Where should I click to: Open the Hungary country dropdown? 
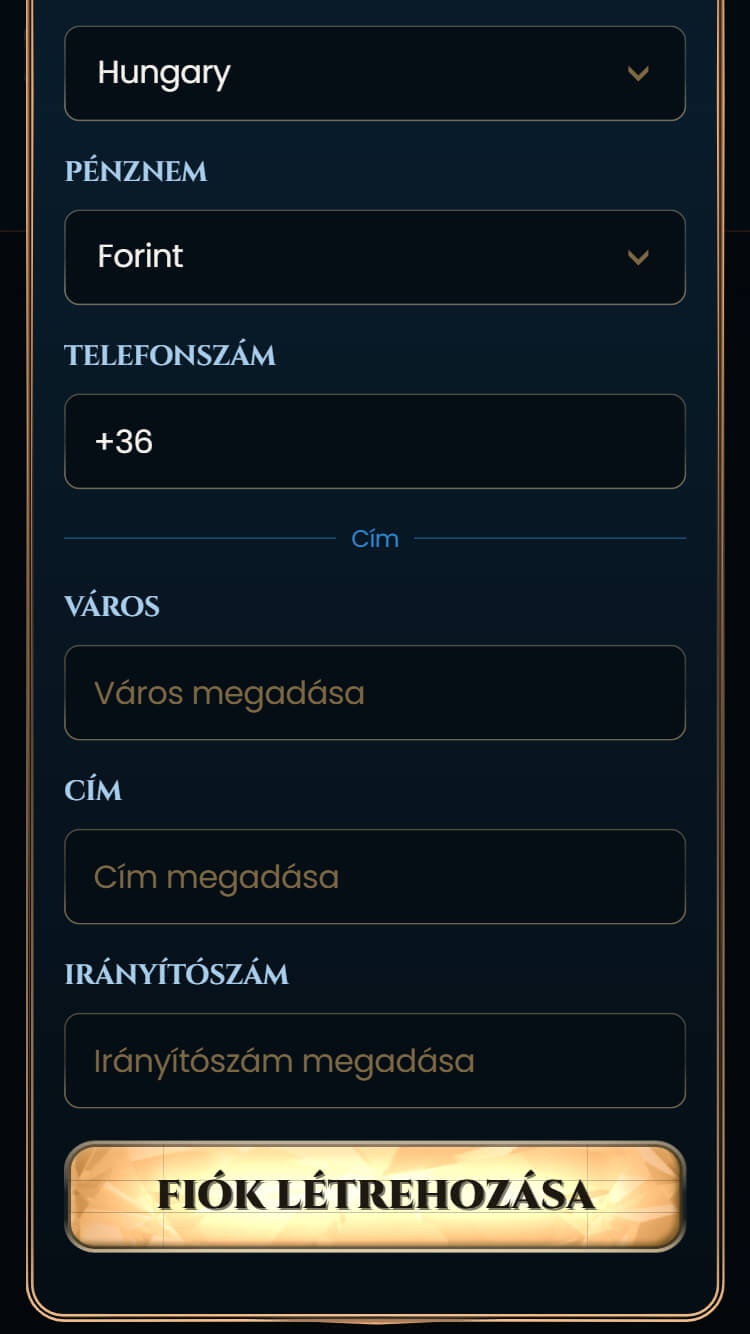click(375, 73)
